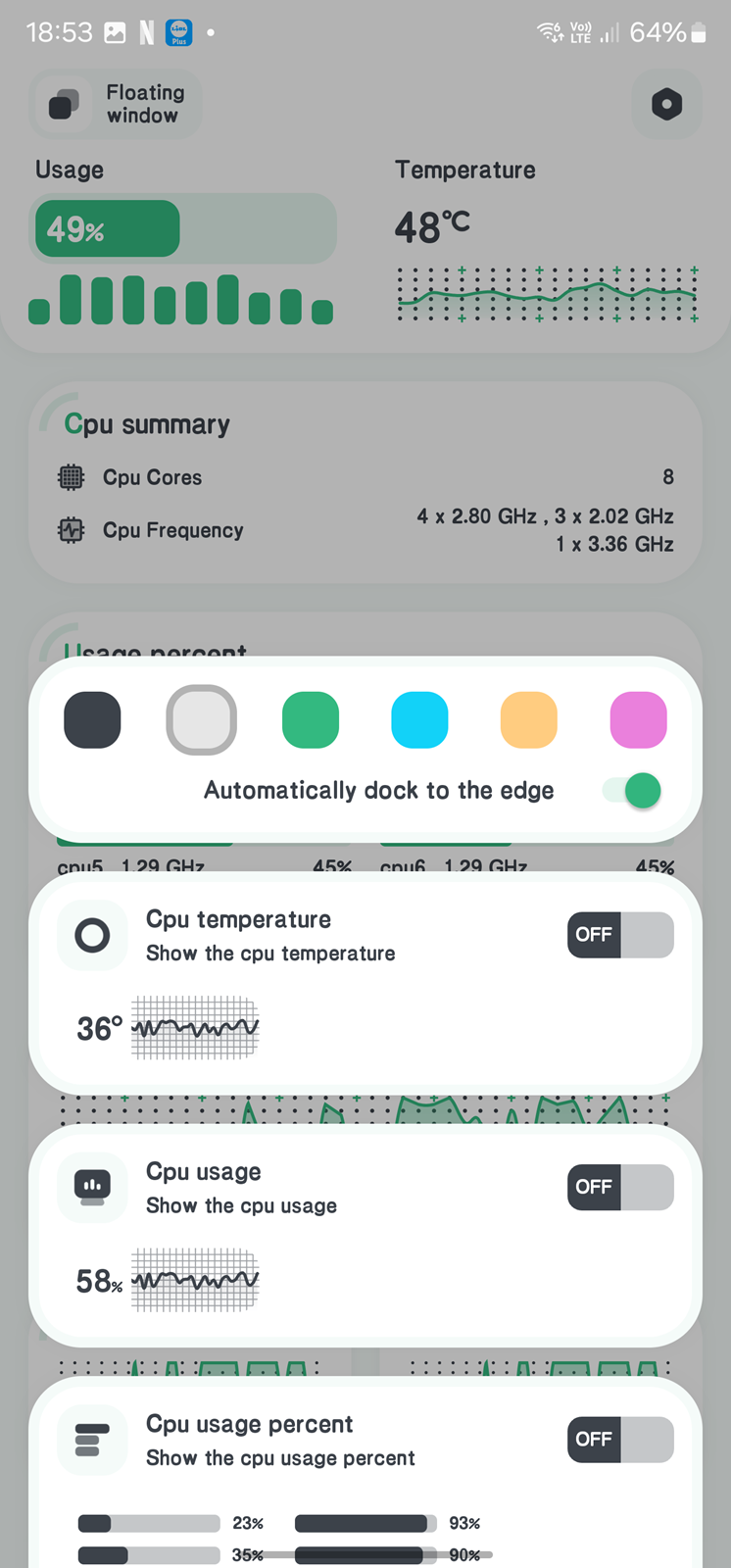Choose the light gray color swatch
Screen dimensions: 731x1568
click(x=201, y=720)
